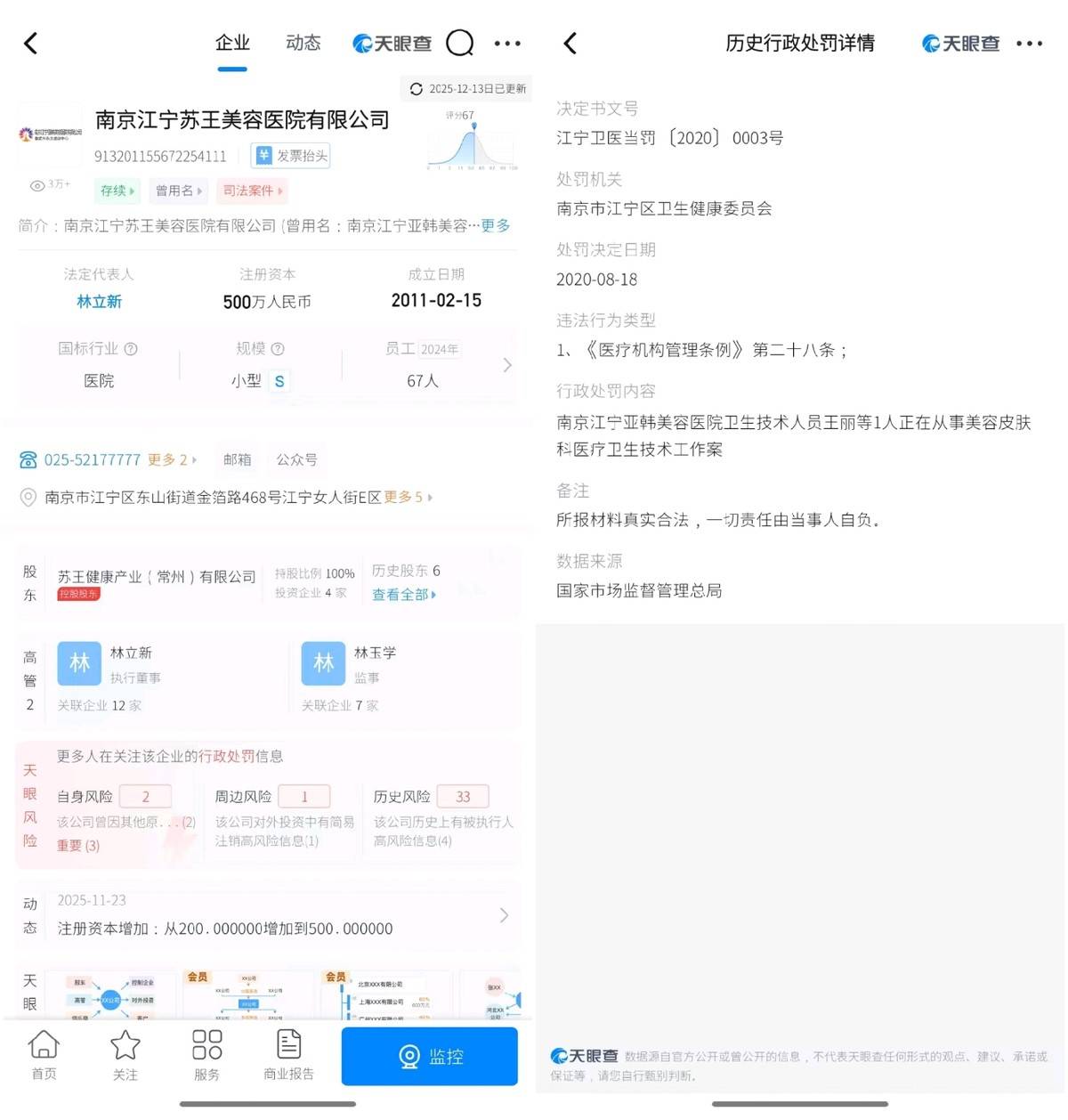Viewport: 1068px width, 1120px height.
Task: Open 商业报告 in the bottom bar
Action: coord(288,1055)
